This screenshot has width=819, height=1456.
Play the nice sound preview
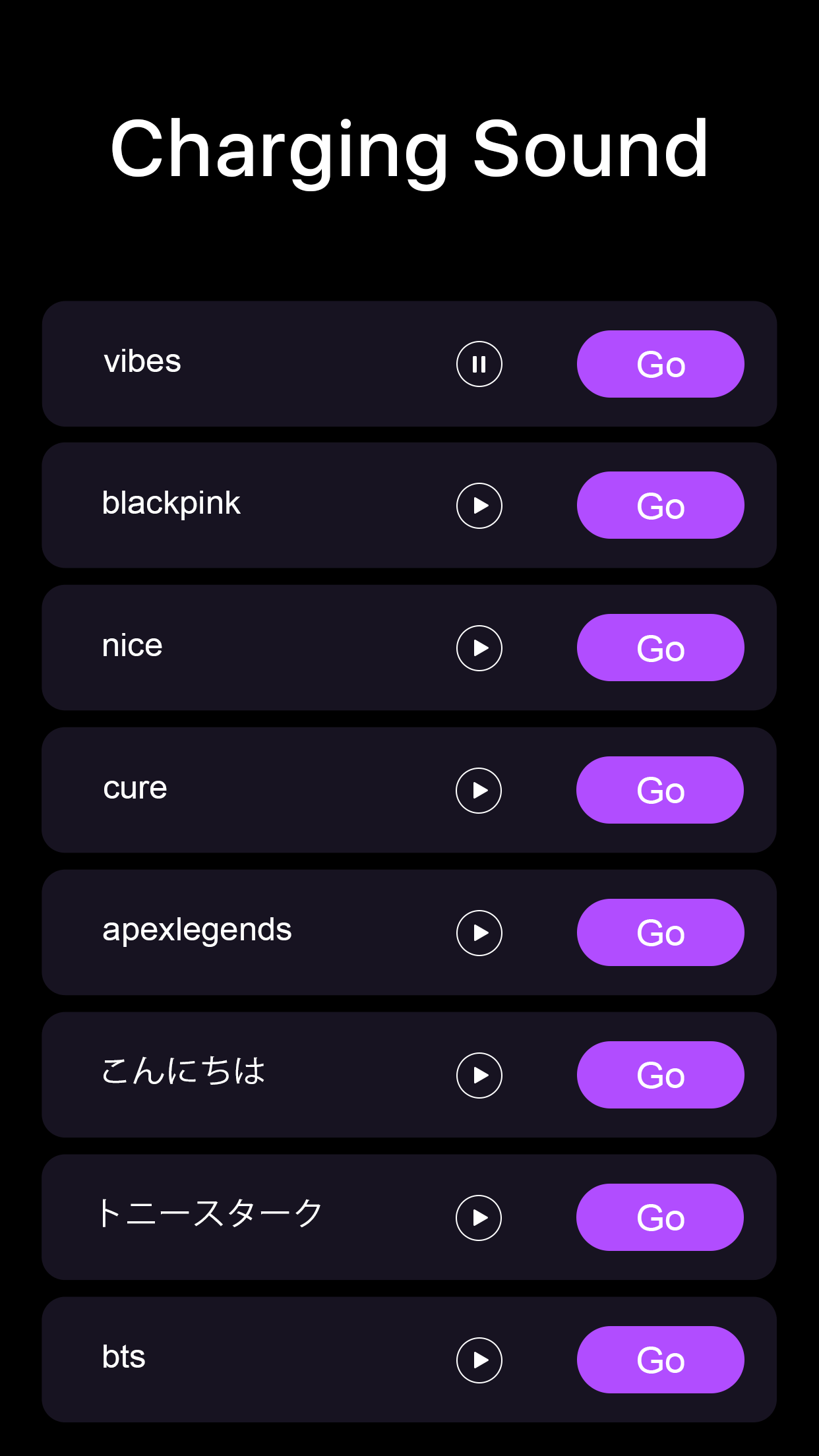(479, 648)
